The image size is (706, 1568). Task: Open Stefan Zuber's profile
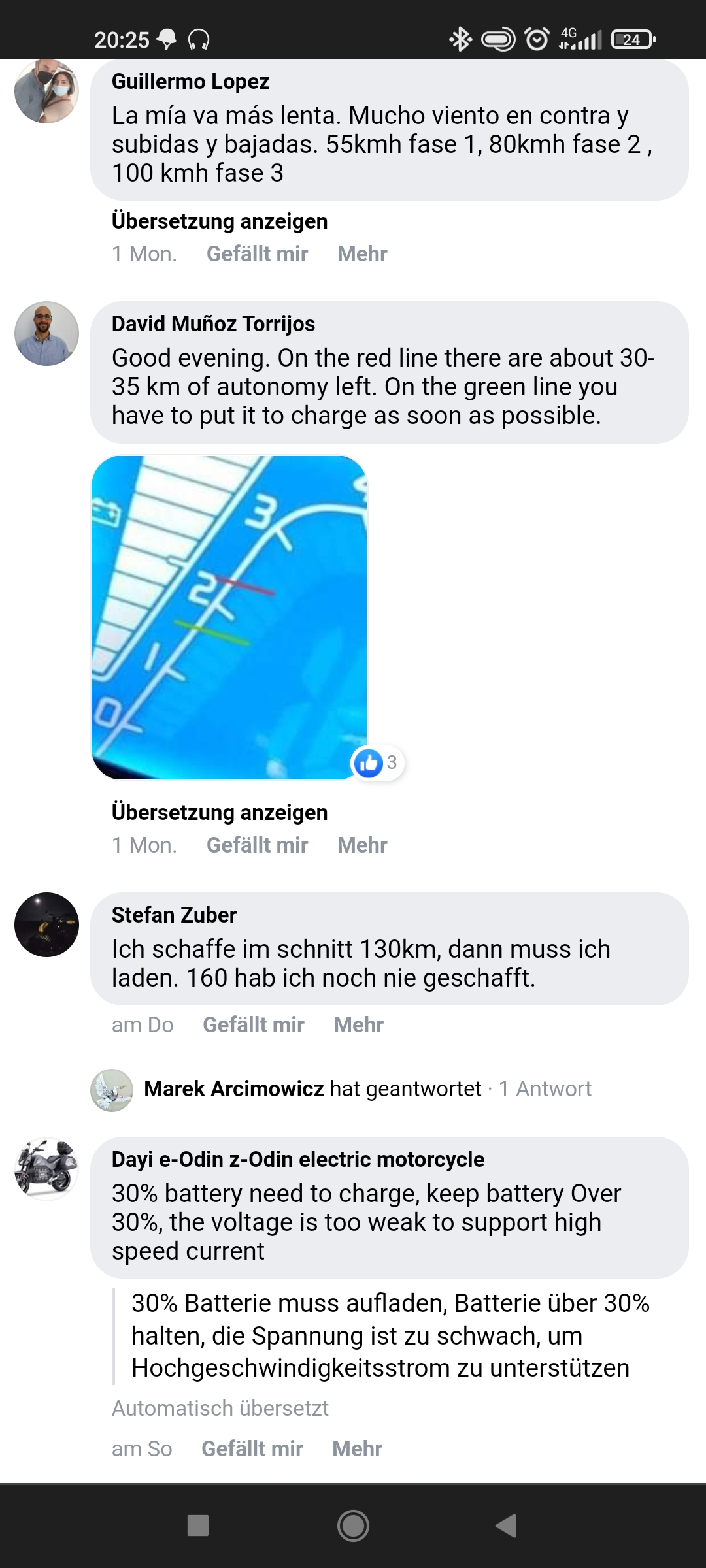click(x=174, y=915)
